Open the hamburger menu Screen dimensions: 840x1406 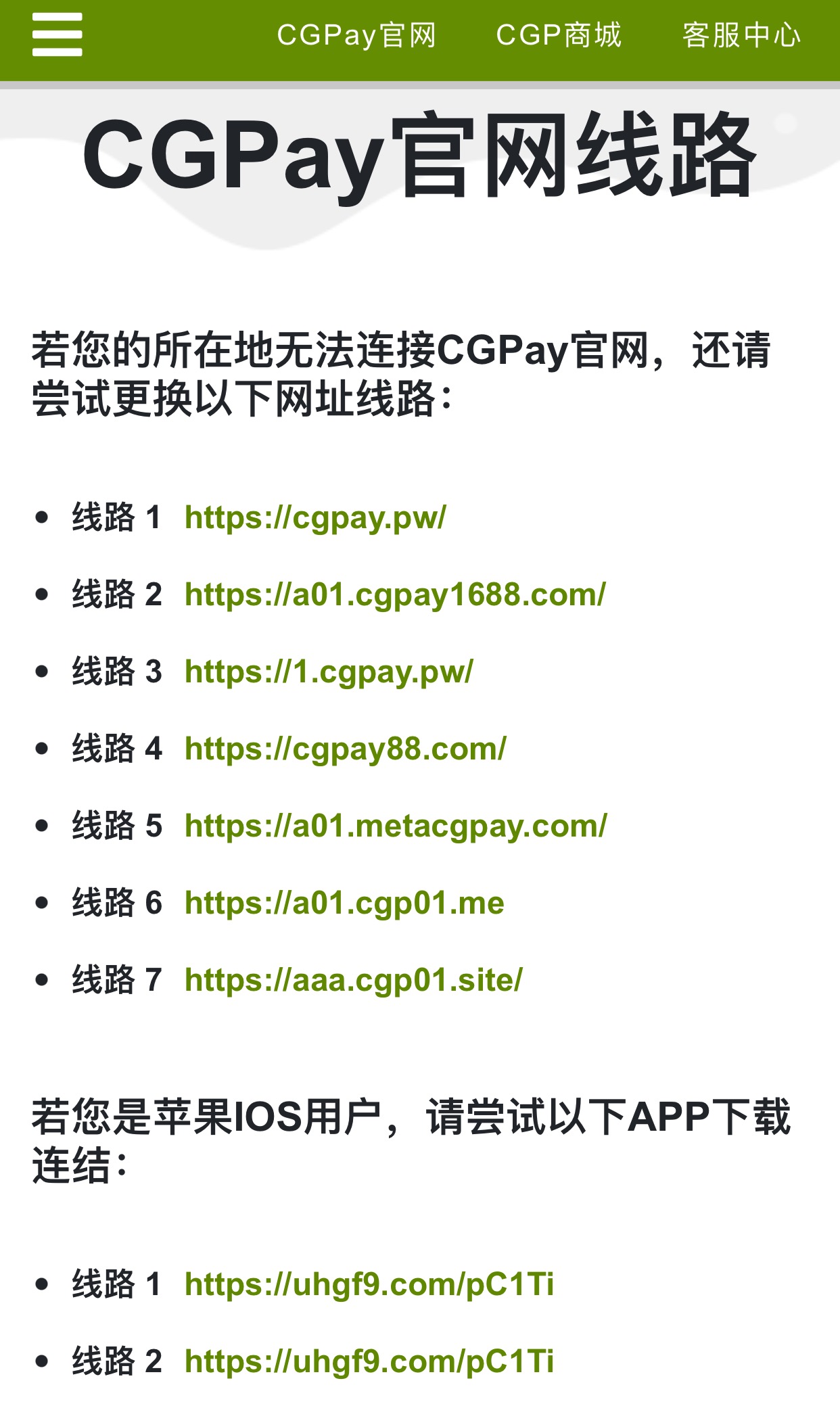(57, 34)
